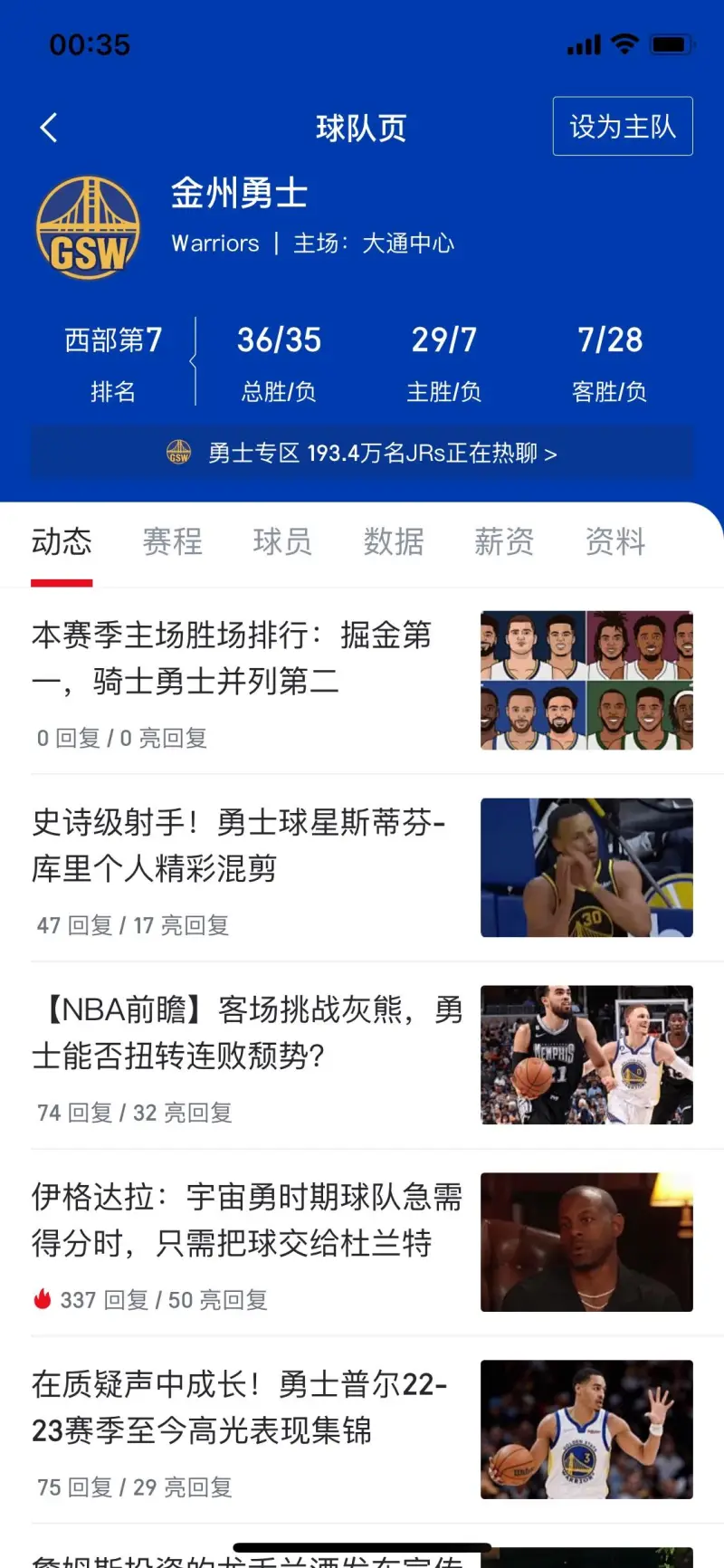Read the NBA前瞻 客场挑战灰熊 preview
724x1568 pixels.
246,1032
